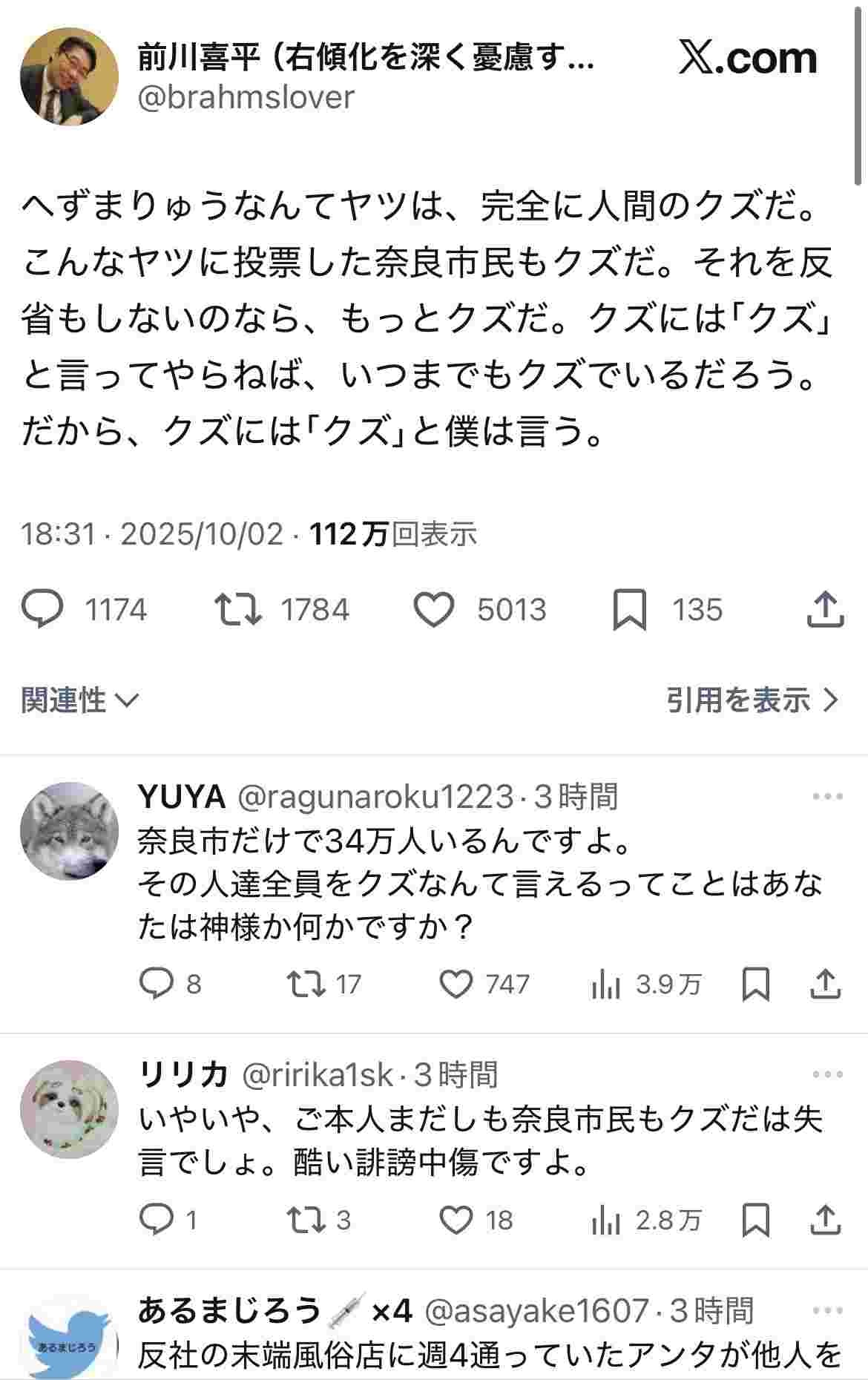Screen dimensions: 868x1380
Task: Like リリカ's reply
Action: pos(456,1220)
